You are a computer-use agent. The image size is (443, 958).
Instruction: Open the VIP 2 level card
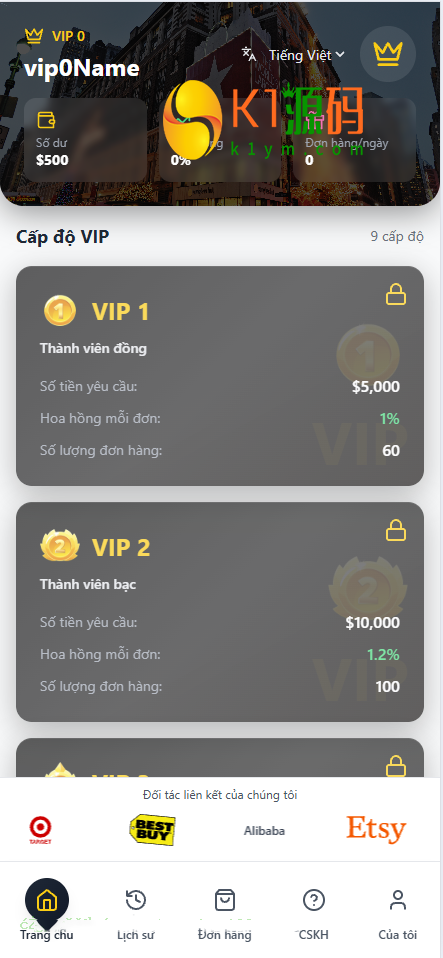point(220,612)
